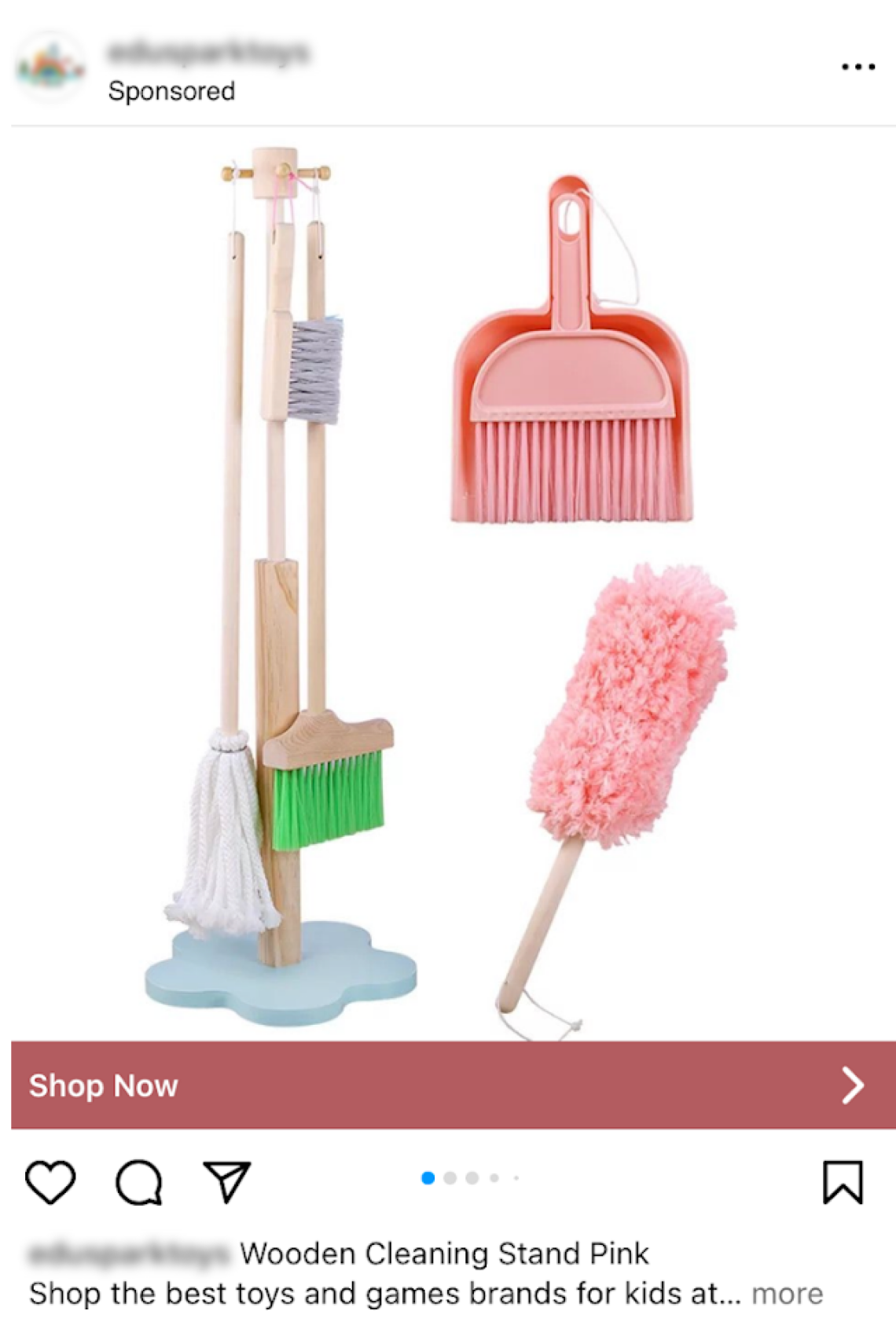Open the three-dot overflow menu
Screen dimensions: 896x1329
[x=857, y=67]
